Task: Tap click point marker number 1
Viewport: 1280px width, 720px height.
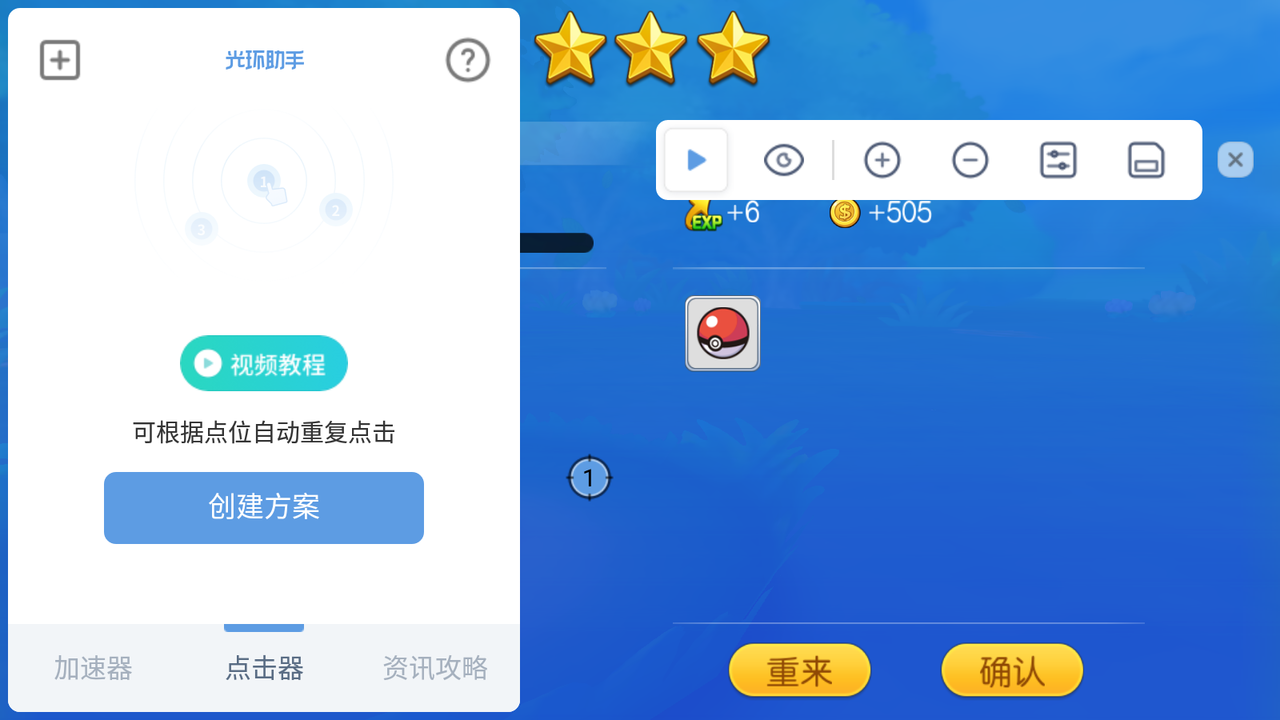Action: tap(589, 478)
